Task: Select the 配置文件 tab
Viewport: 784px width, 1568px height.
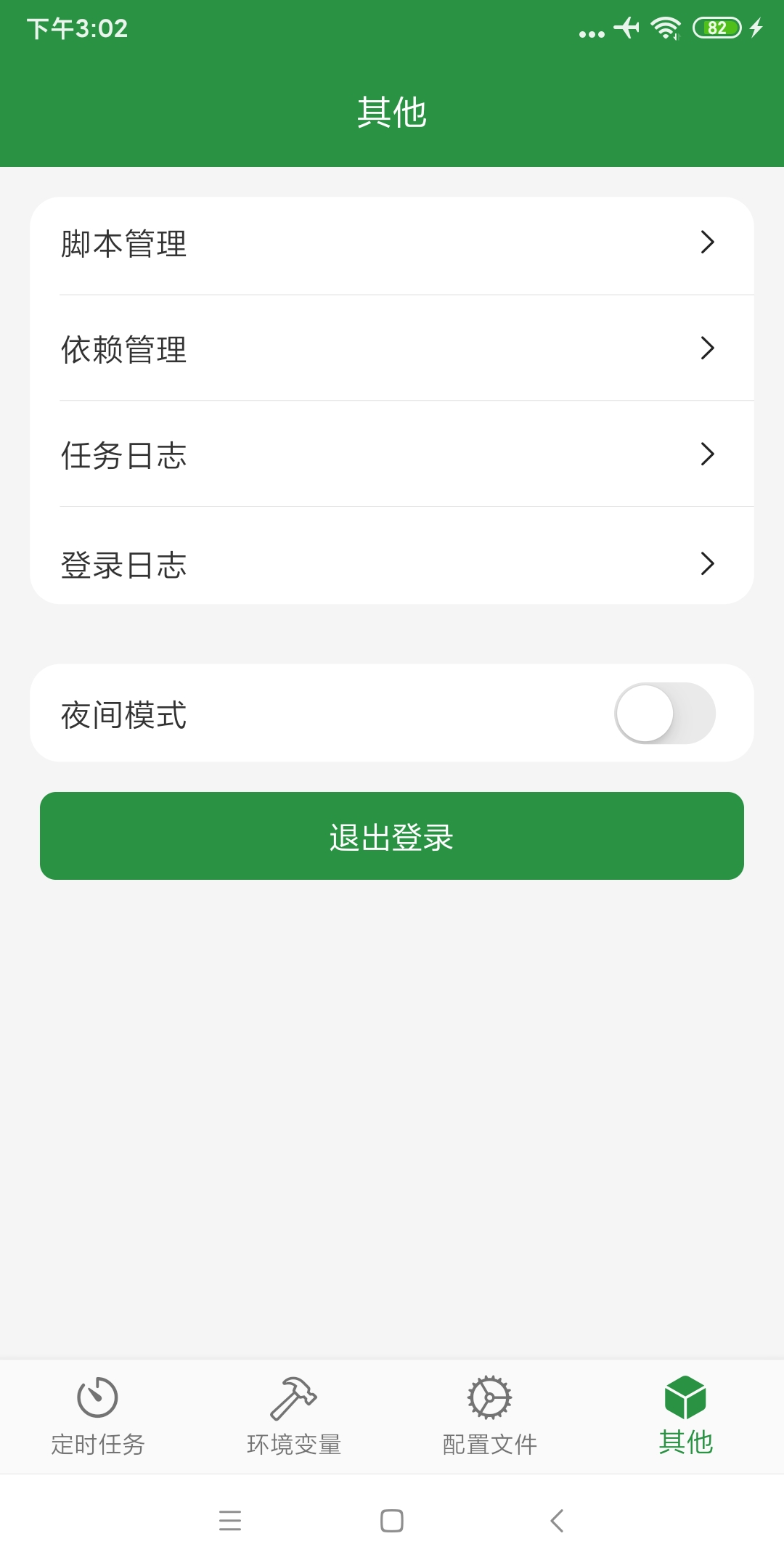Action: 490,1417
